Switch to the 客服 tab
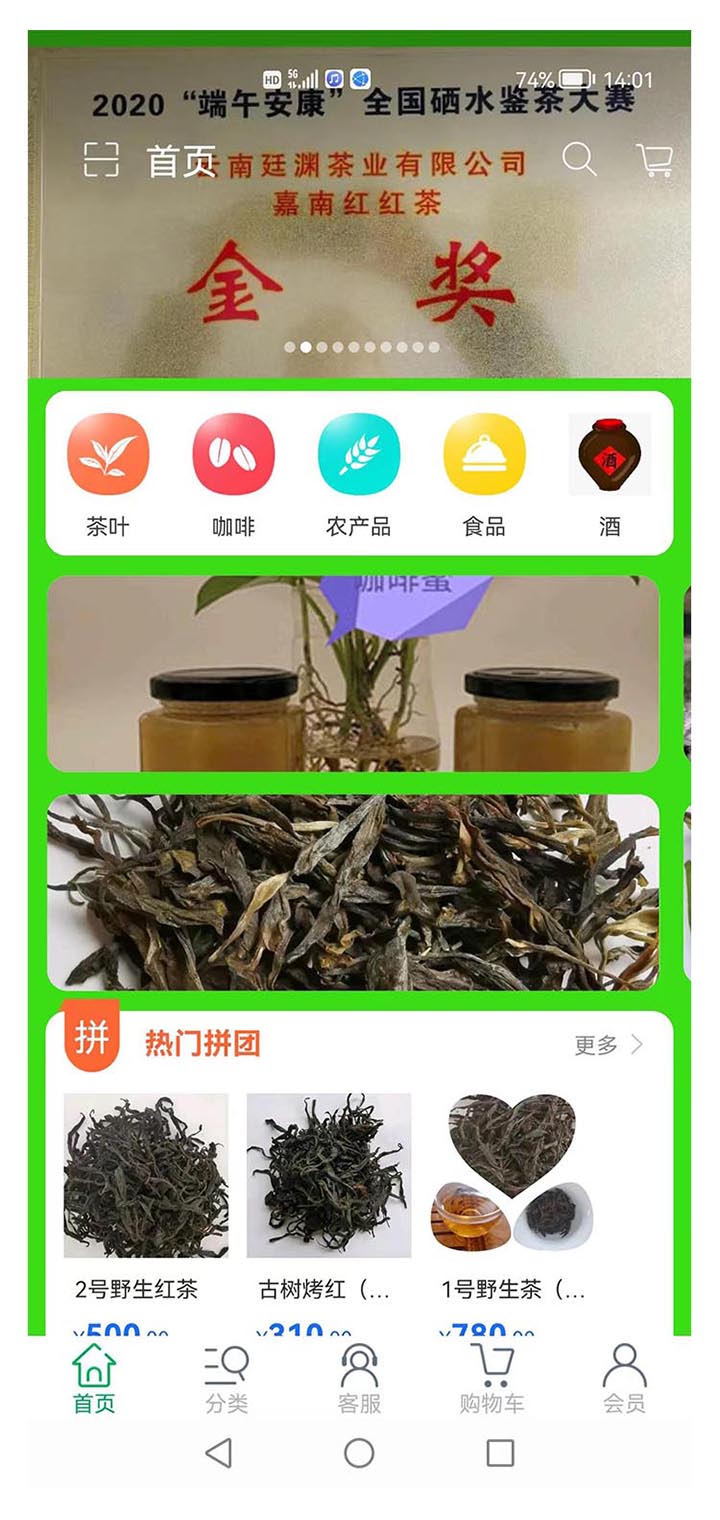Viewport: 720px width, 1520px height. click(359, 1379)
